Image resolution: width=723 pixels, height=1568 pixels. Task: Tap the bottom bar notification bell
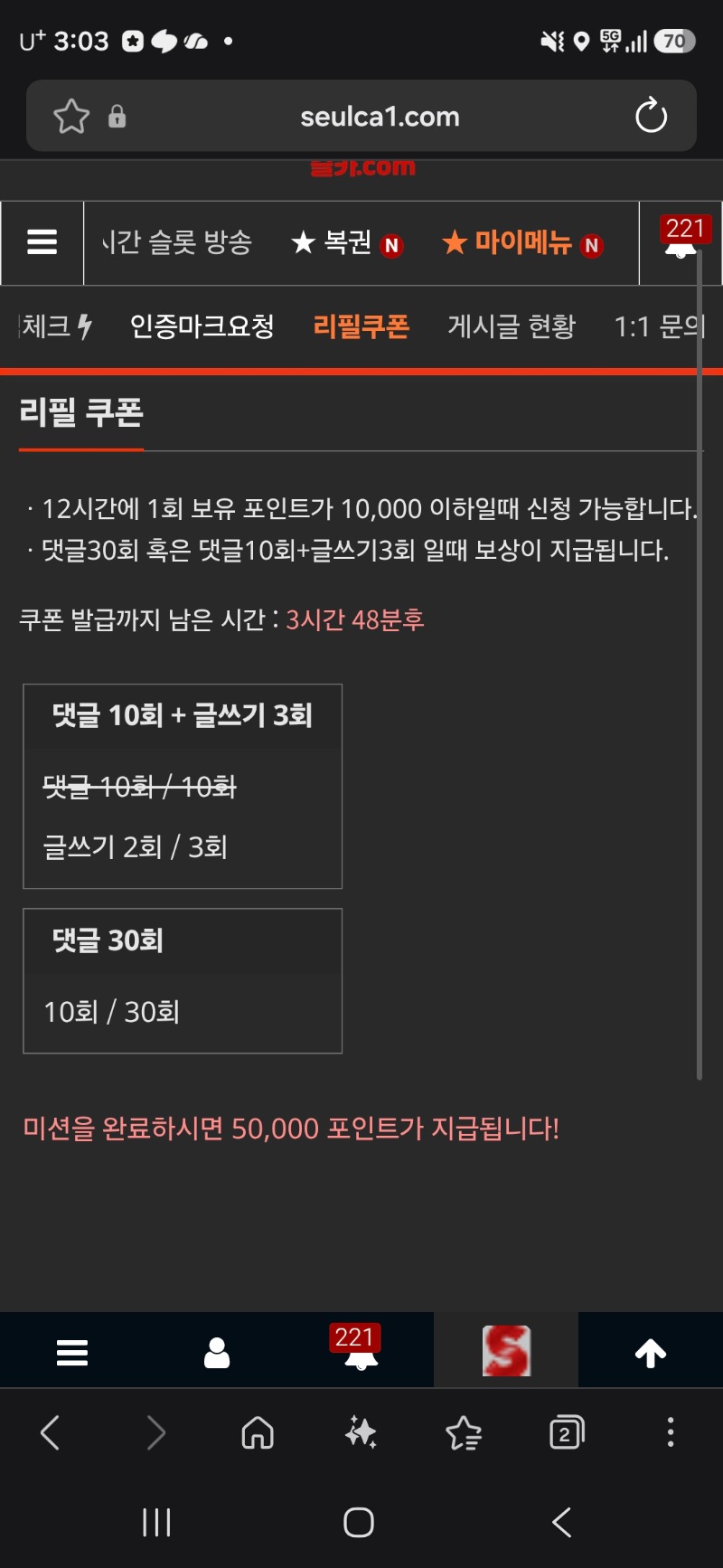pyautogui.click(x=360, y=1351)
